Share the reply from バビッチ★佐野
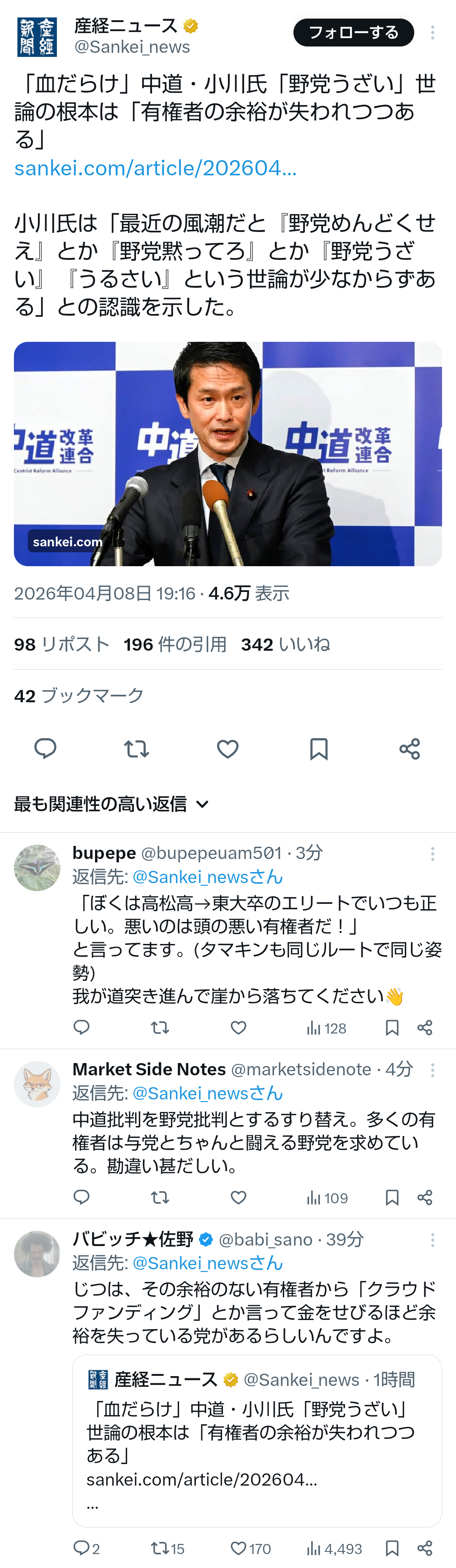The height and width of the screenshot is (1568, 456). 425,1548
